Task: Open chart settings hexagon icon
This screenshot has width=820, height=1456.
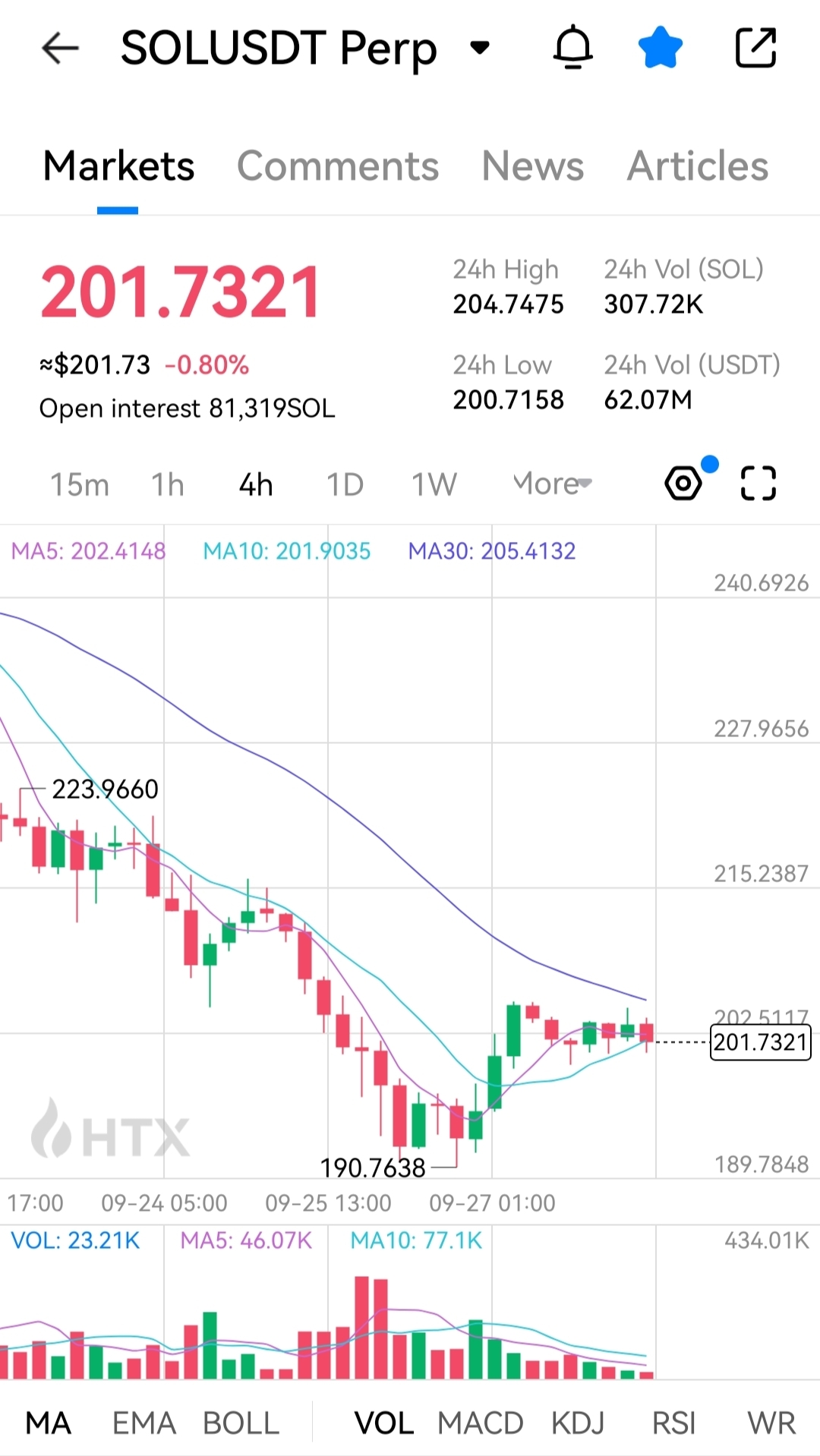Action: pyautogui.click(x=683, y=483)
